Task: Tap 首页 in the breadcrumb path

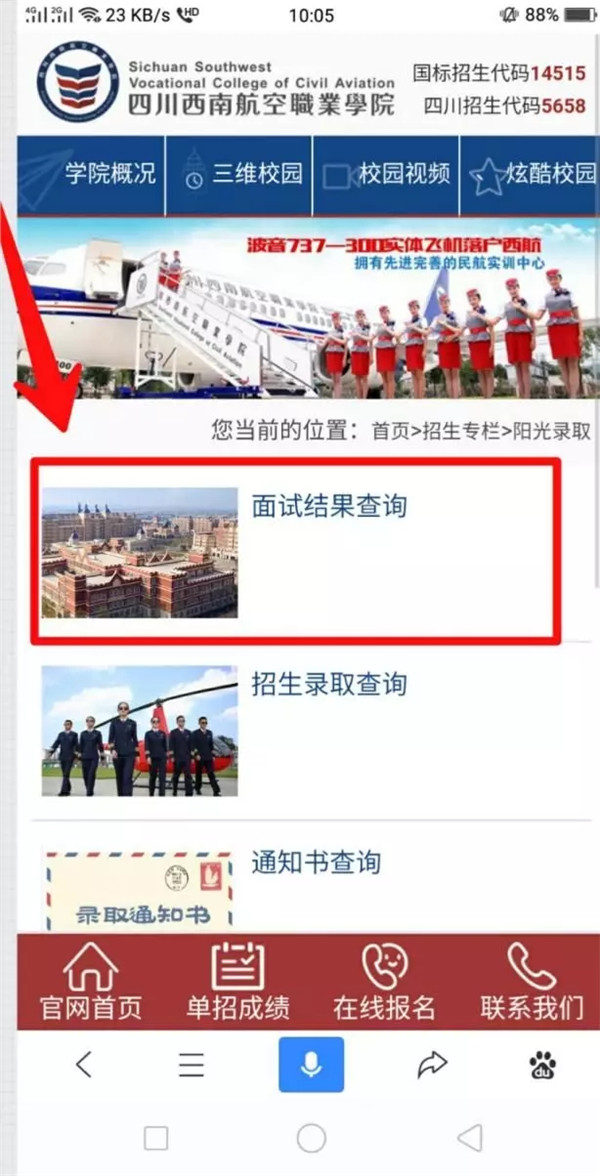Action: click(x=391, y=432)
